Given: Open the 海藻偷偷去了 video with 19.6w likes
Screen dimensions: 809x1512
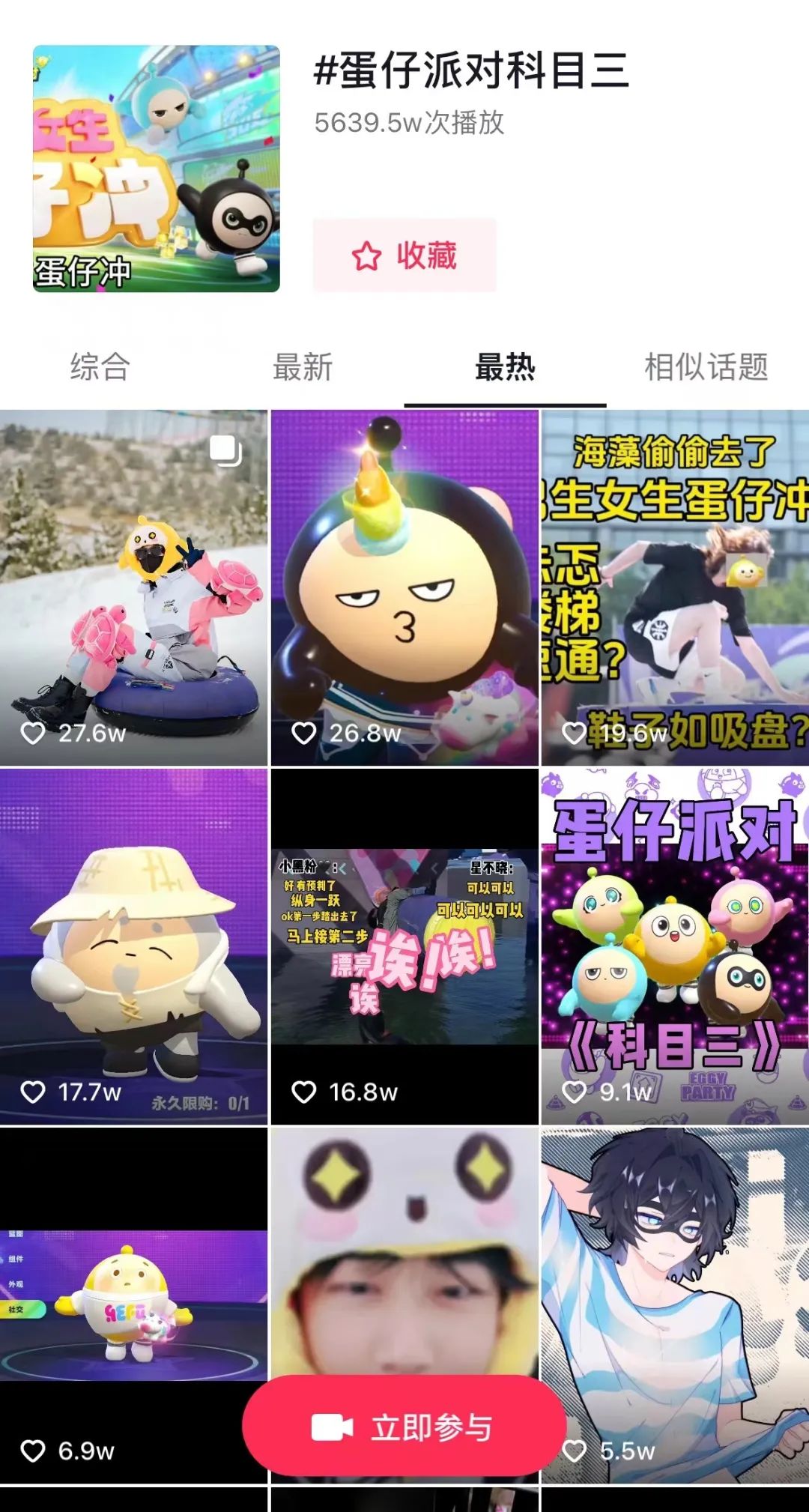Looking at the screenshot, I should [x=675, y=587].
